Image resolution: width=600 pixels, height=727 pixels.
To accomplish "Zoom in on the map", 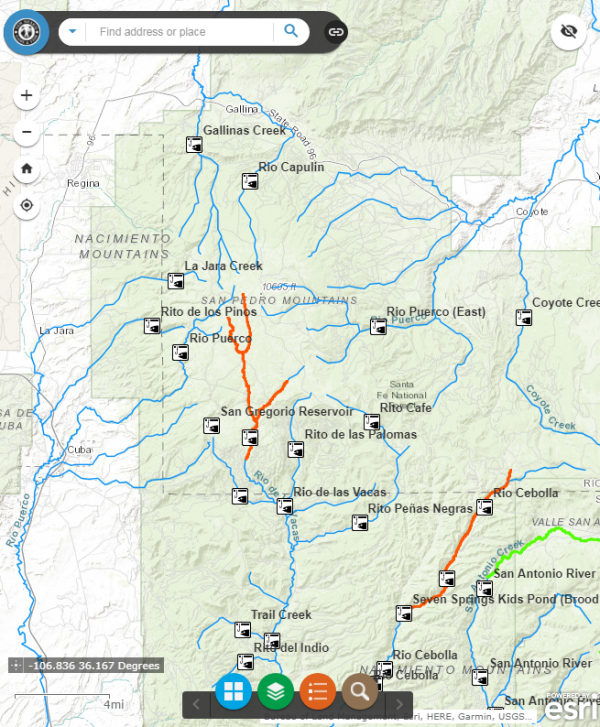I will tap(27, 97).
